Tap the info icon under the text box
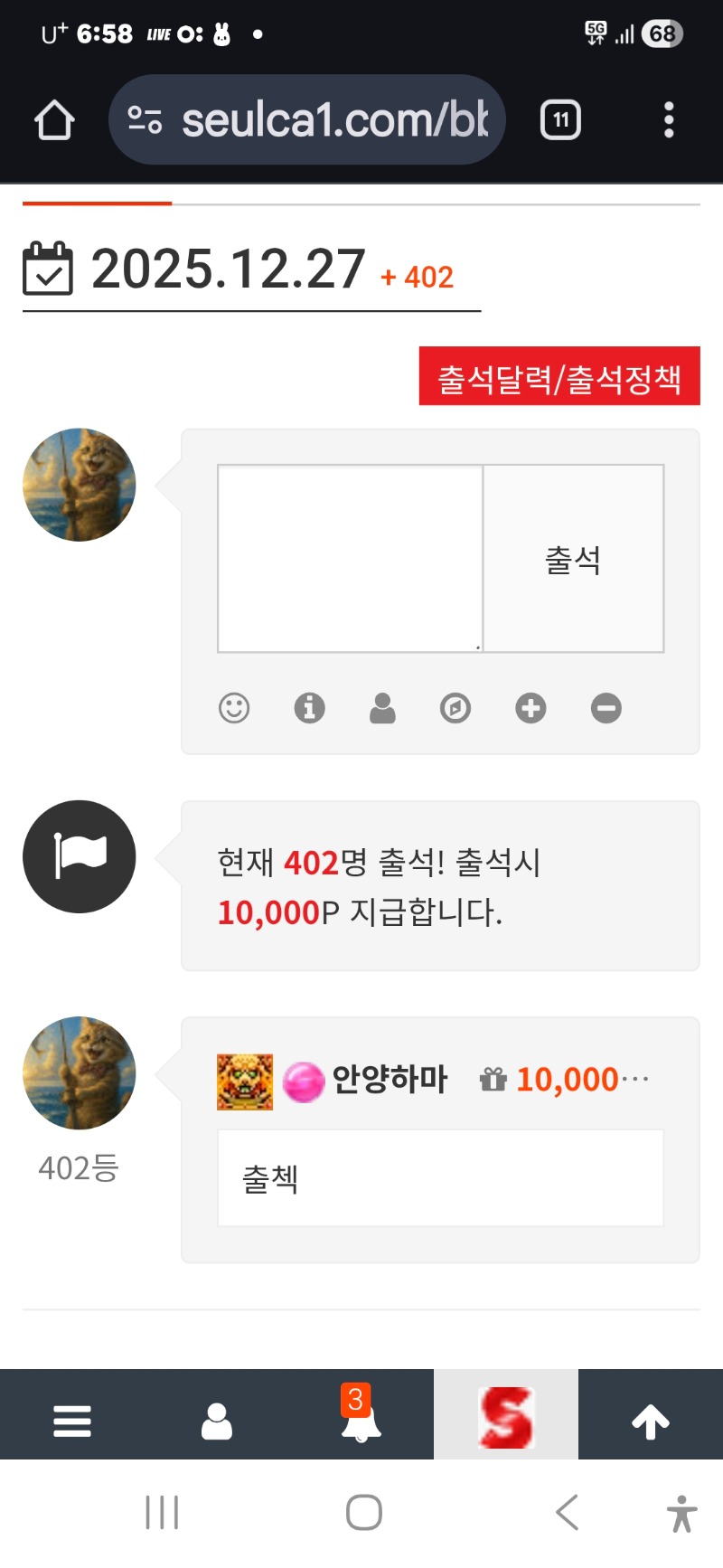 [309, 708]
